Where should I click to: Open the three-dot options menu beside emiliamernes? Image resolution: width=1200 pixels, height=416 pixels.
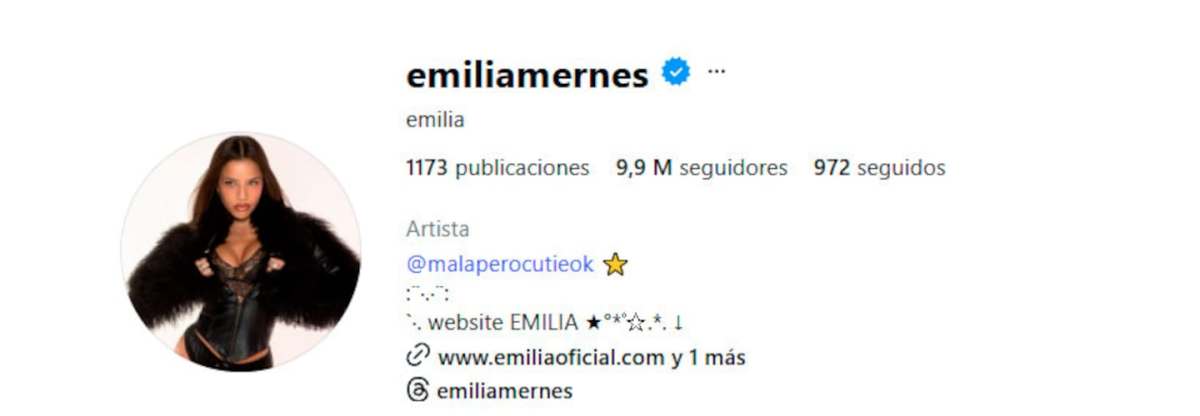pos(716,72)
